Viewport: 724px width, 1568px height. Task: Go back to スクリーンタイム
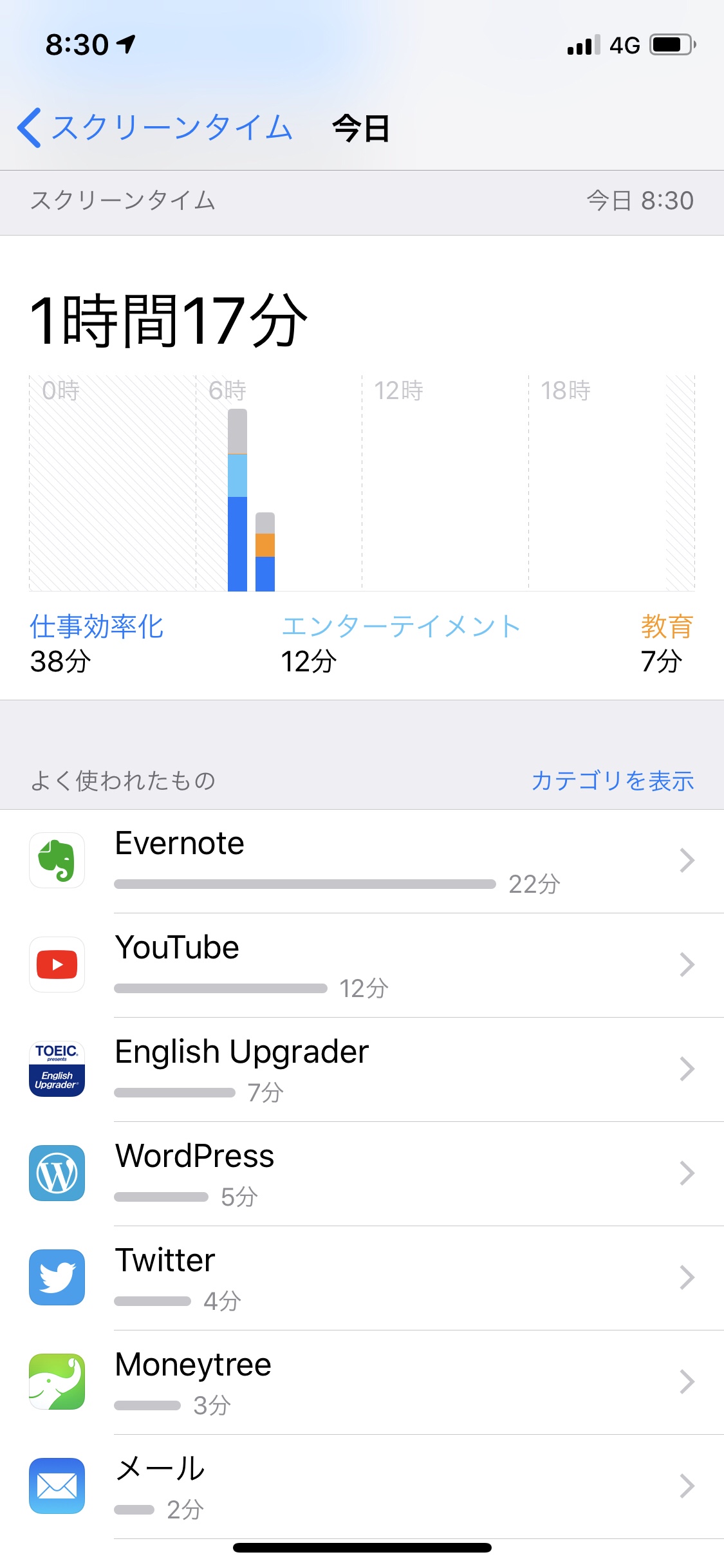(155, 127)
